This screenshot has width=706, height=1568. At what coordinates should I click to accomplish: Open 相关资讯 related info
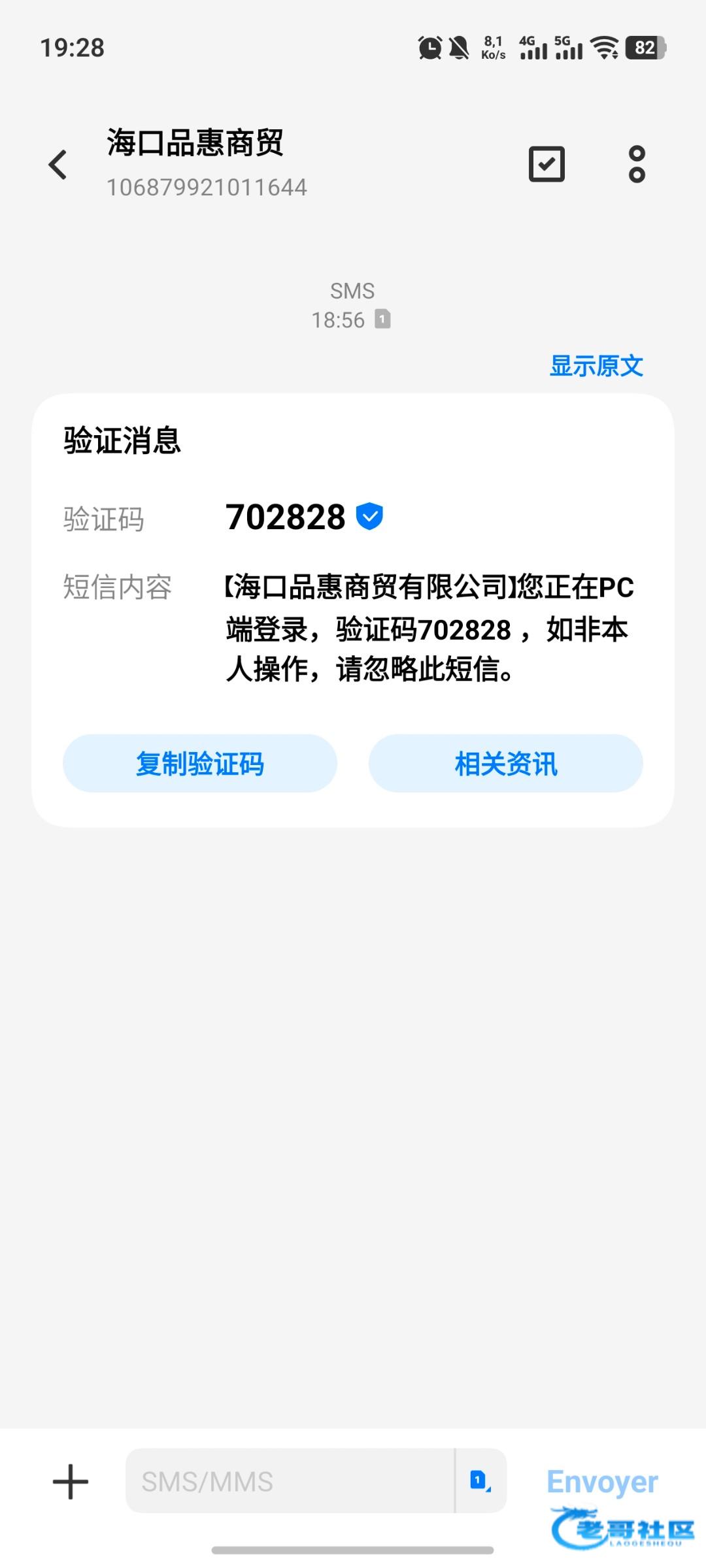506,763
